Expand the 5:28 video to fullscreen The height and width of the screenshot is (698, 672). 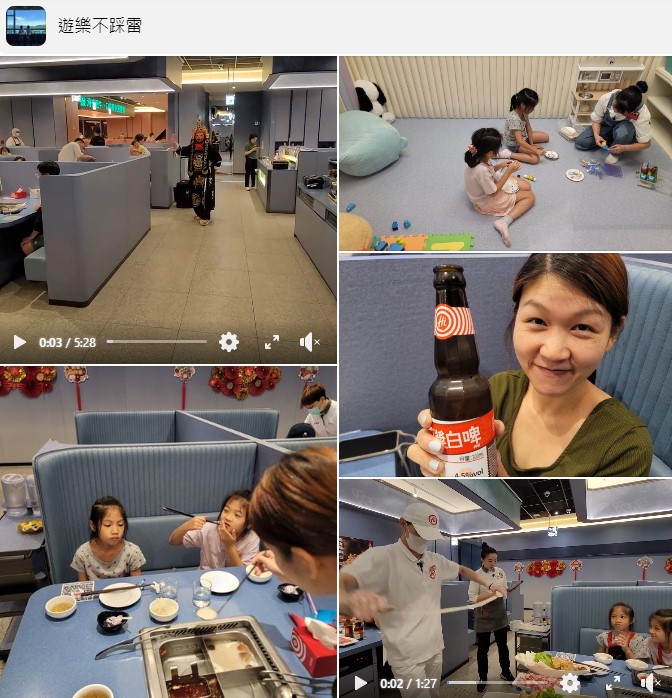click(271, 342)
